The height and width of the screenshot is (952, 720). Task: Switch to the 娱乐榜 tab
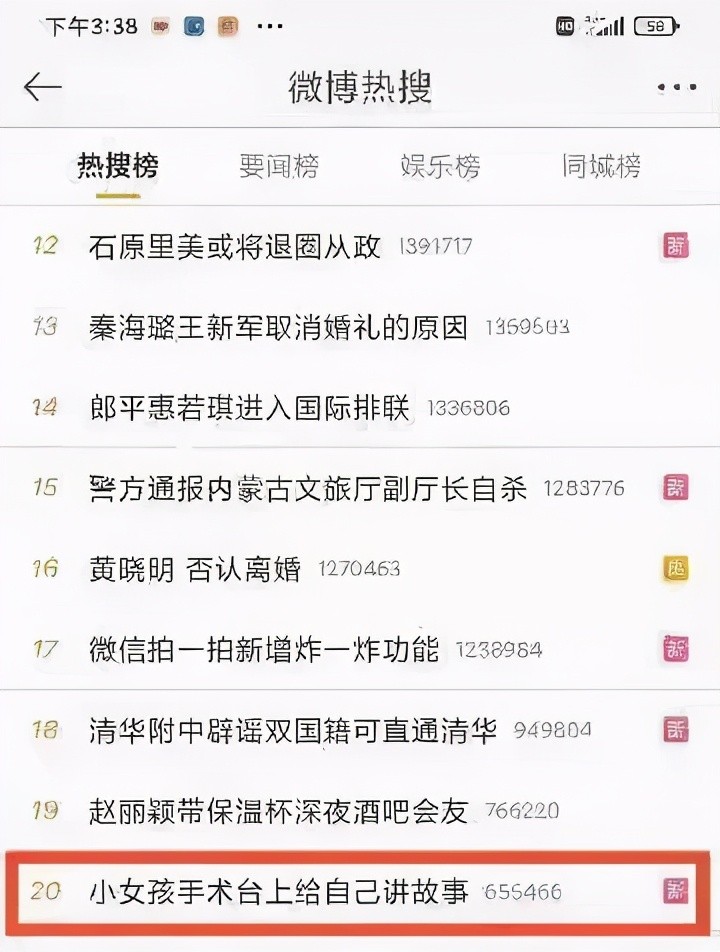(440, 165)
